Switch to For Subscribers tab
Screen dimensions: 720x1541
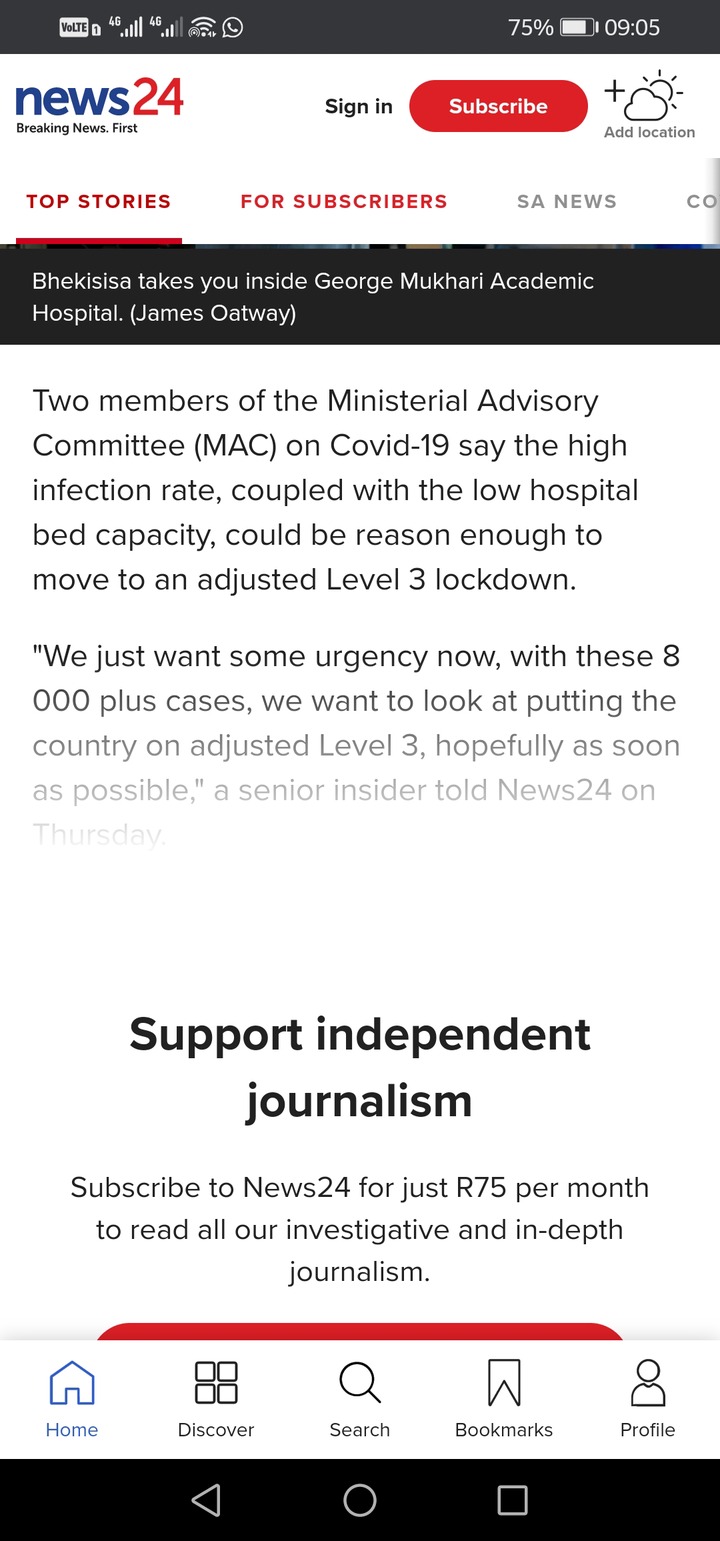point(344,201)
